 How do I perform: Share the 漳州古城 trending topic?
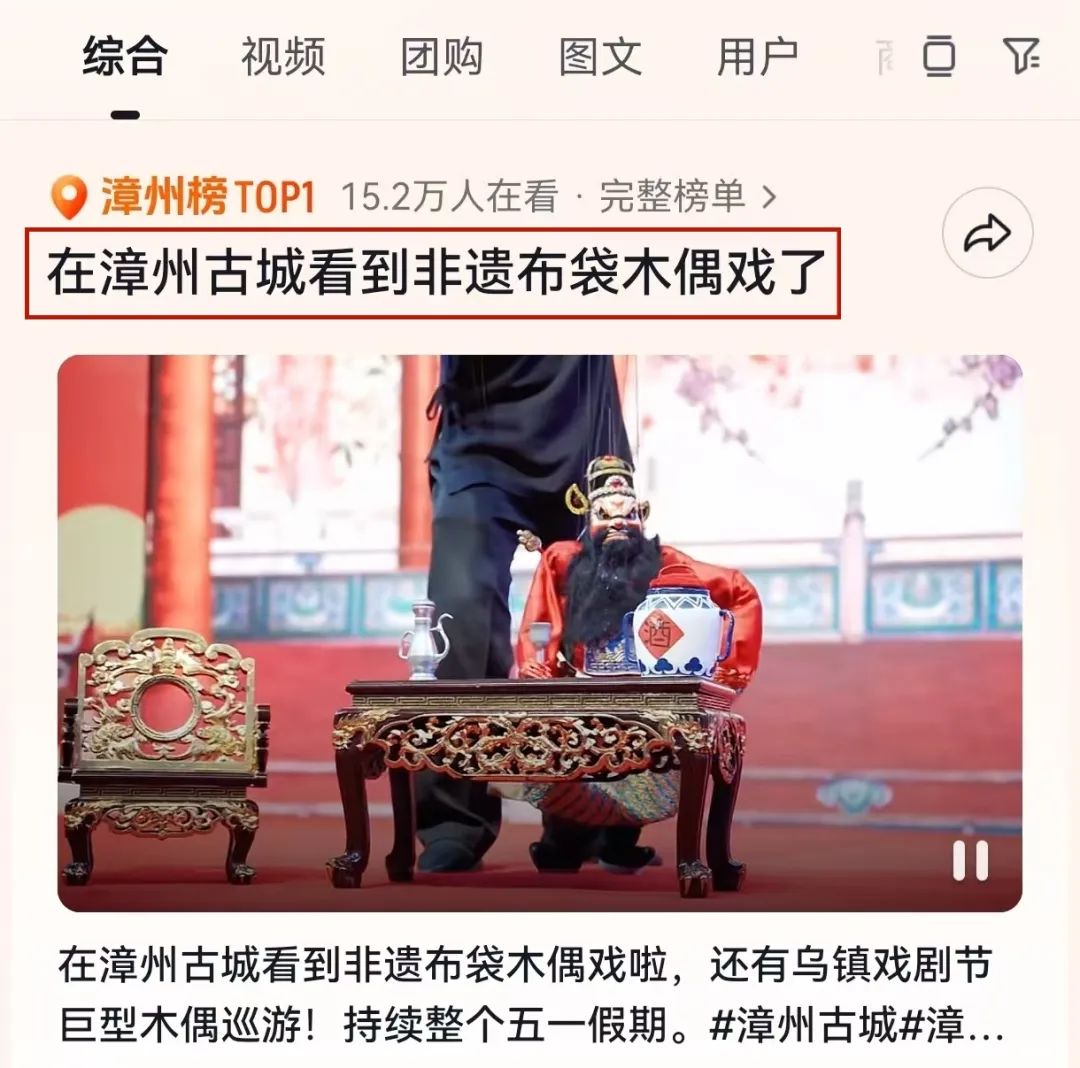click(x=987, y=234)
